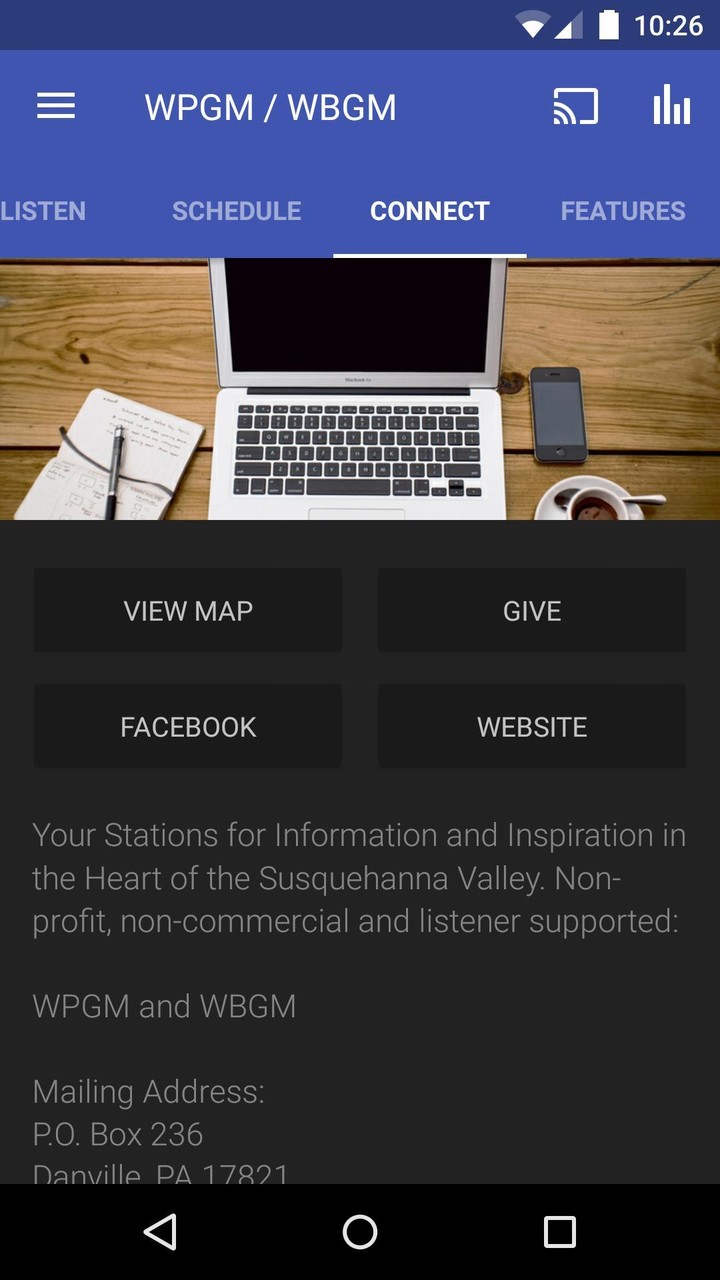Tap the GIVE button to donate
720x1280 pixels.
[x=531, y=610]
